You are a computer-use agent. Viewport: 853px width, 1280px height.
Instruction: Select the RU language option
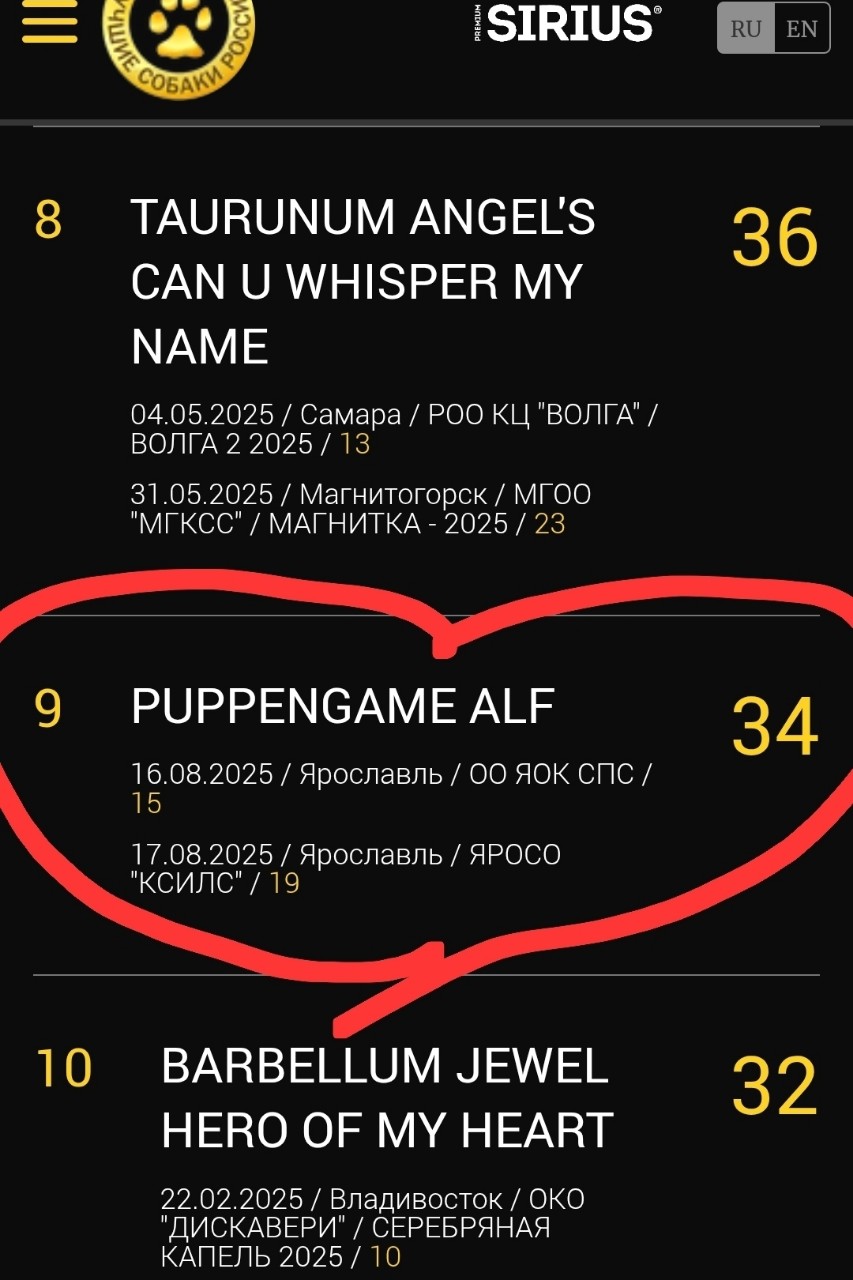point(744,29)
